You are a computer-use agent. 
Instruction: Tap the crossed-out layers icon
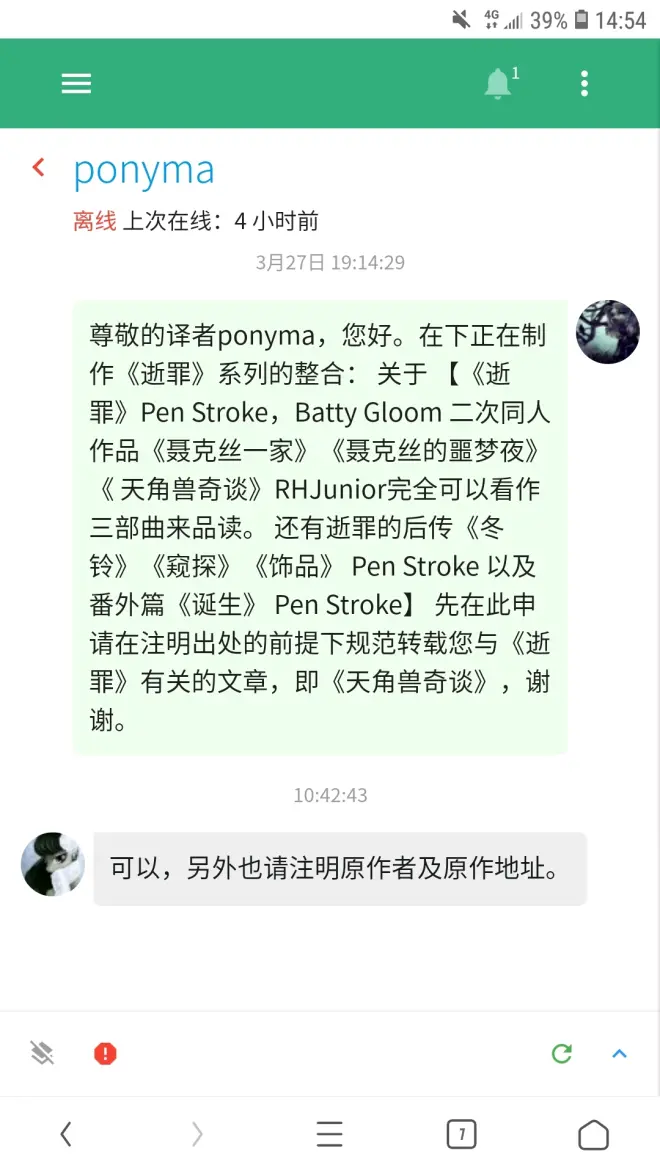pyautogui.click(x=42, y=1053)
